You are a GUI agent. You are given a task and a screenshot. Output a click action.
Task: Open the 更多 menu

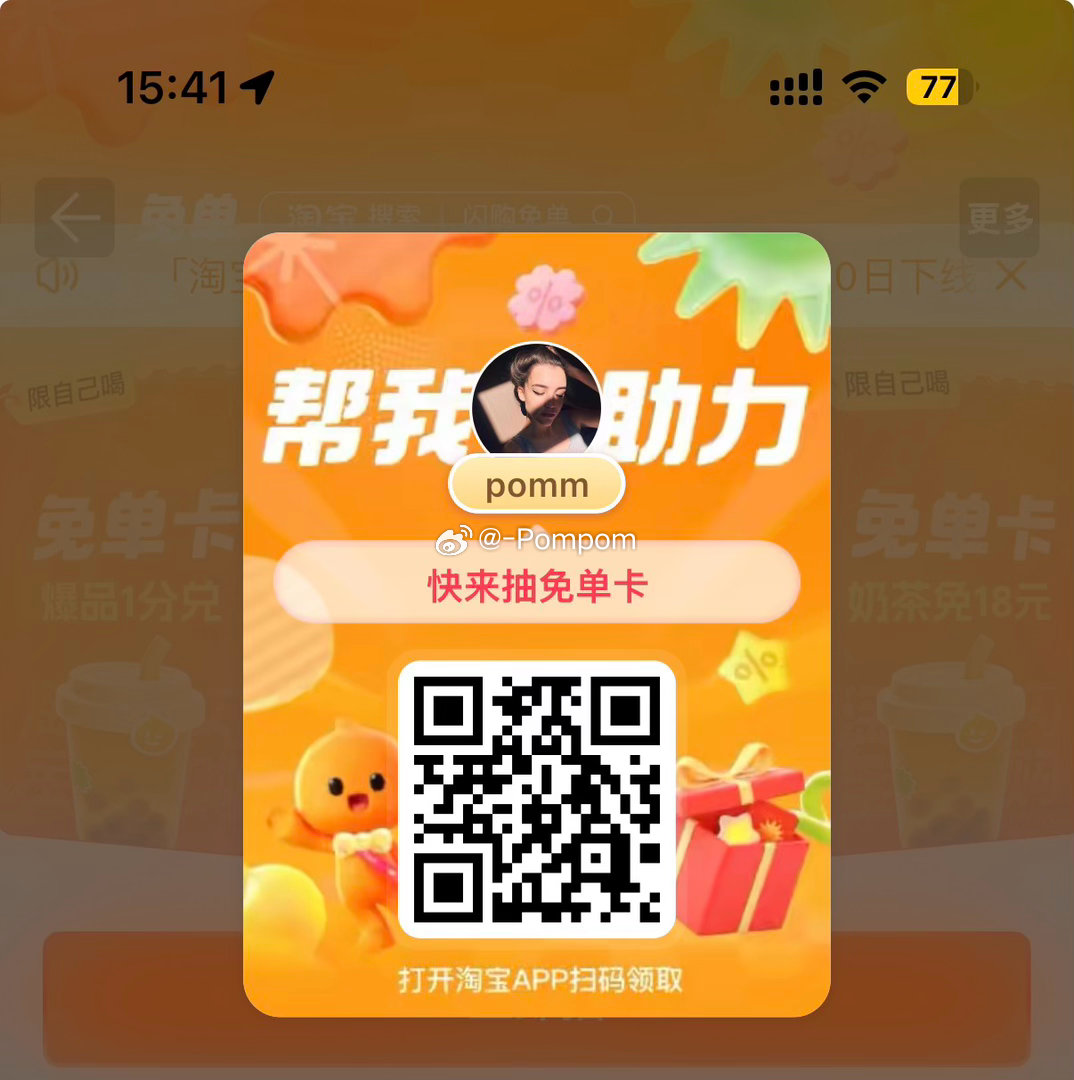998,218
